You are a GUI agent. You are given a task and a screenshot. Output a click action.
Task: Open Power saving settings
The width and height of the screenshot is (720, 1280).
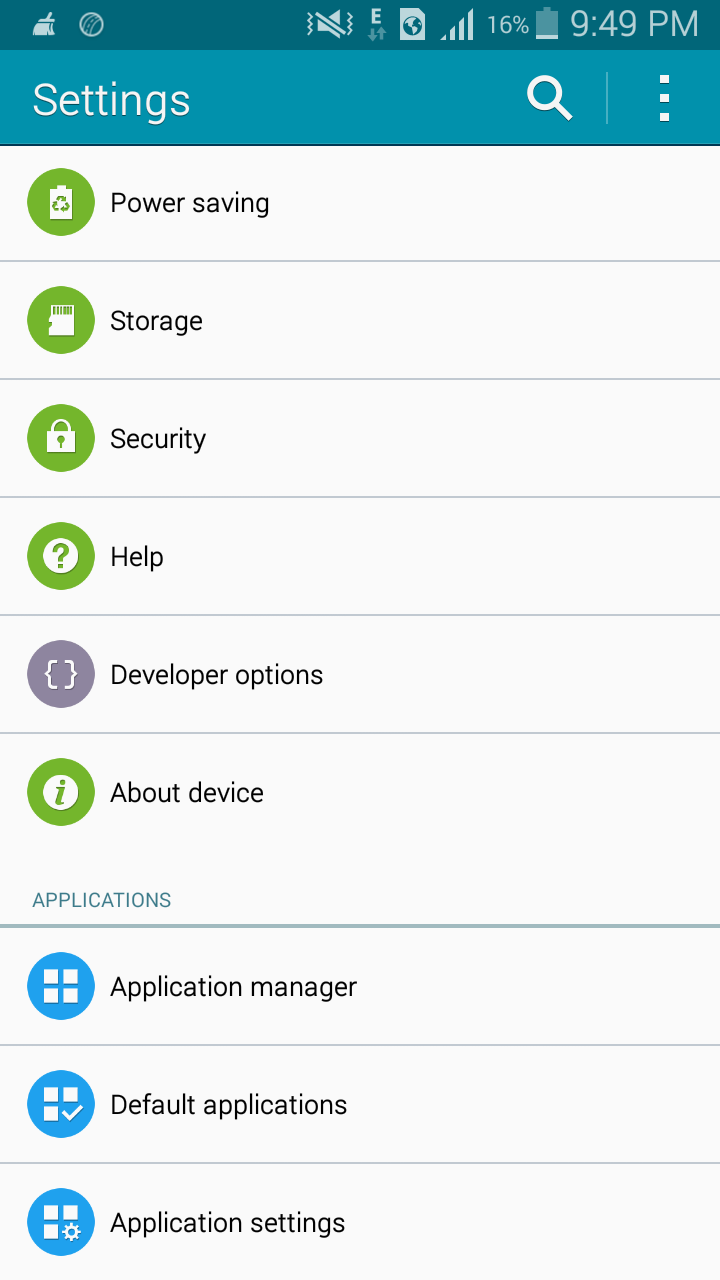click(x=360, y=203)
